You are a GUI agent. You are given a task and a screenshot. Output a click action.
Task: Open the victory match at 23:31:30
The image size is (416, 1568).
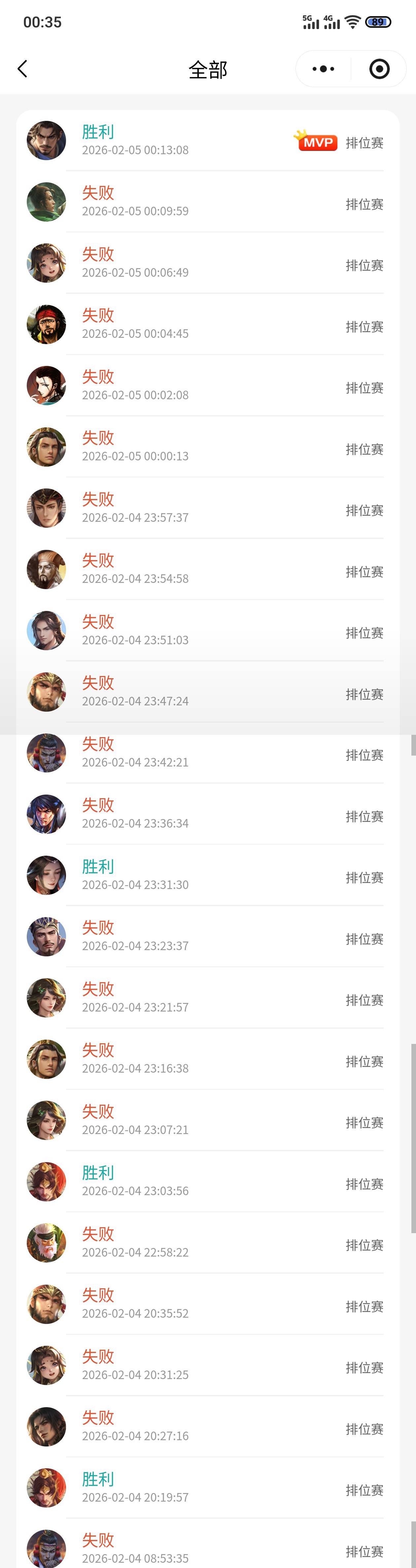207,875
